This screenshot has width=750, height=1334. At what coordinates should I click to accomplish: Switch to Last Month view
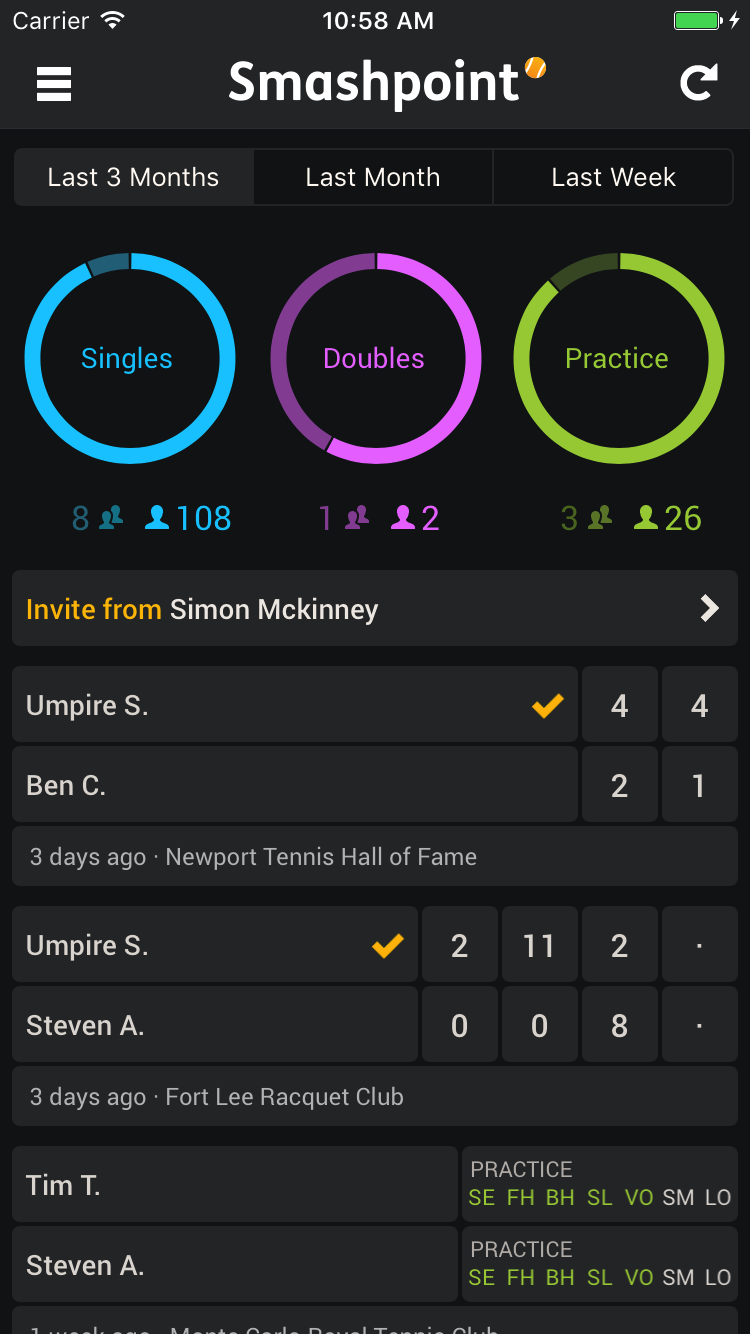[x=372, y=178]
